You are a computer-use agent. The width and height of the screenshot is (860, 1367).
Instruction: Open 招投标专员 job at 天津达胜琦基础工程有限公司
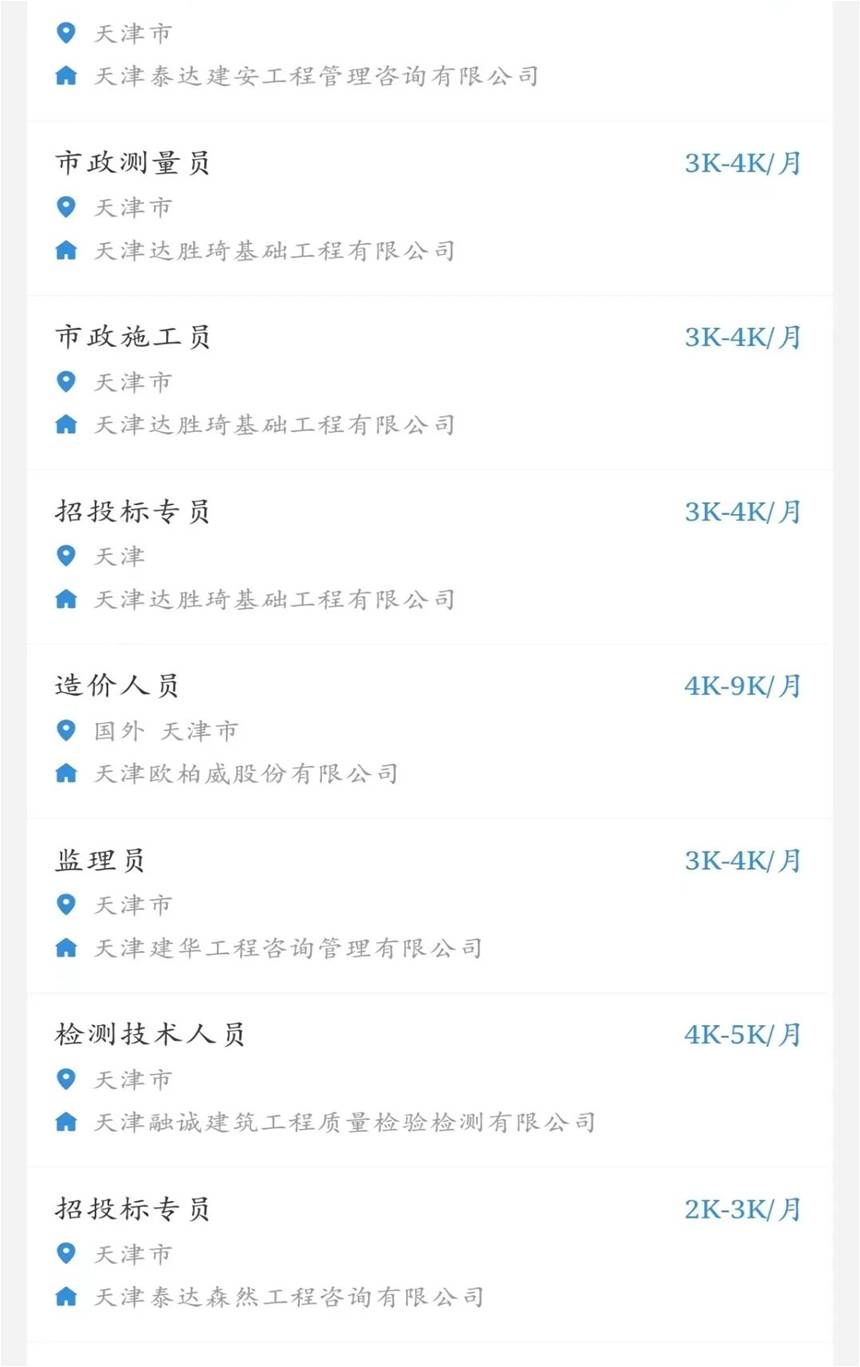pyautogui.click(x=133, y=512)
